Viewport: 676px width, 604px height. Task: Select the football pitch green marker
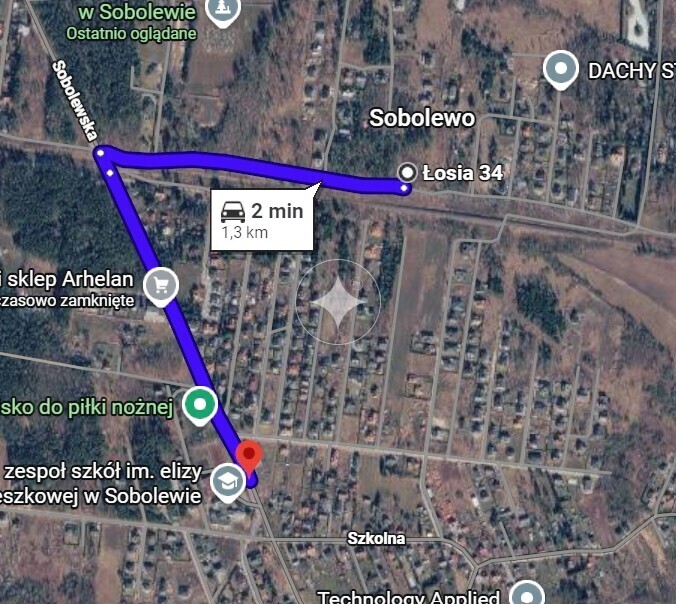[200, 406]
